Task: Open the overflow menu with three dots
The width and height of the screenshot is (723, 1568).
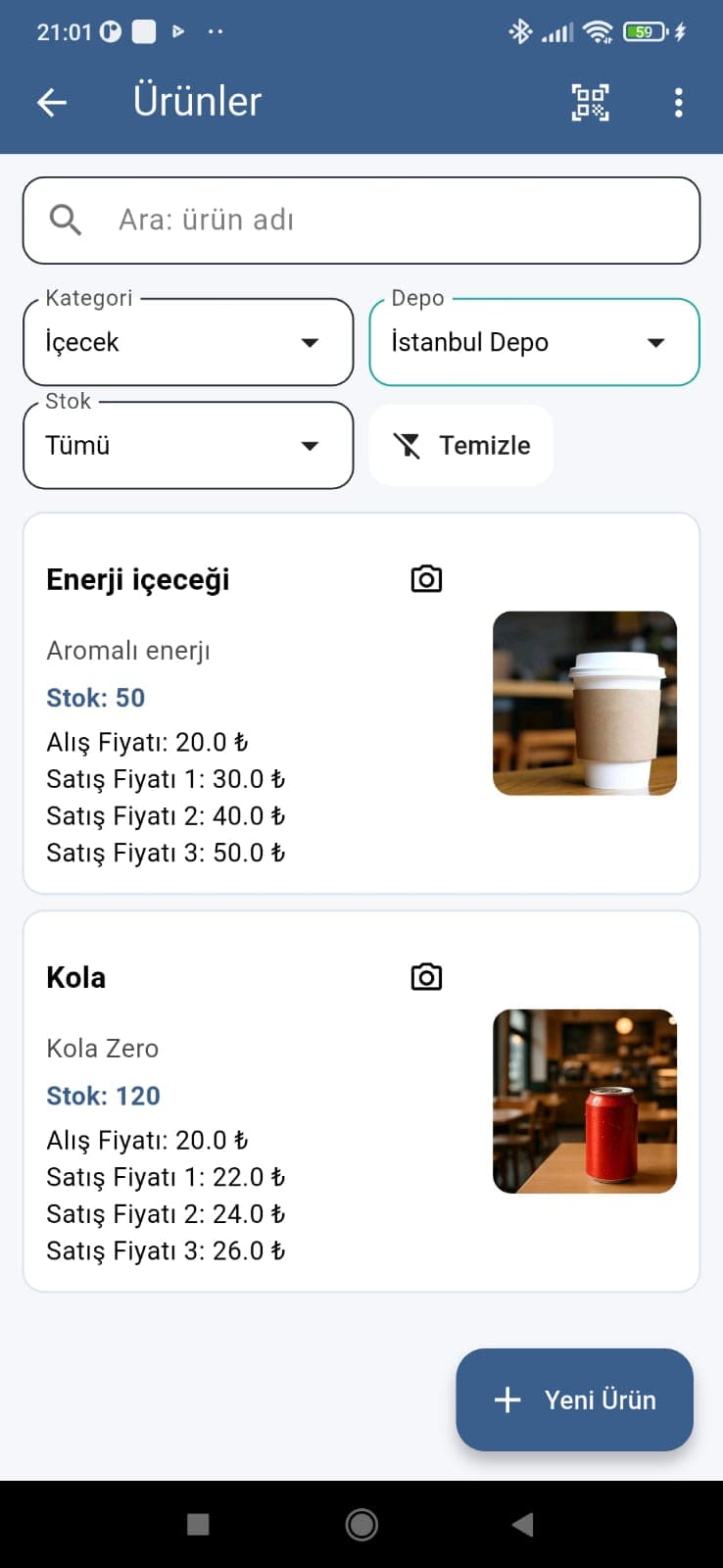Action: pyautogui.click(x=677, y=102)
